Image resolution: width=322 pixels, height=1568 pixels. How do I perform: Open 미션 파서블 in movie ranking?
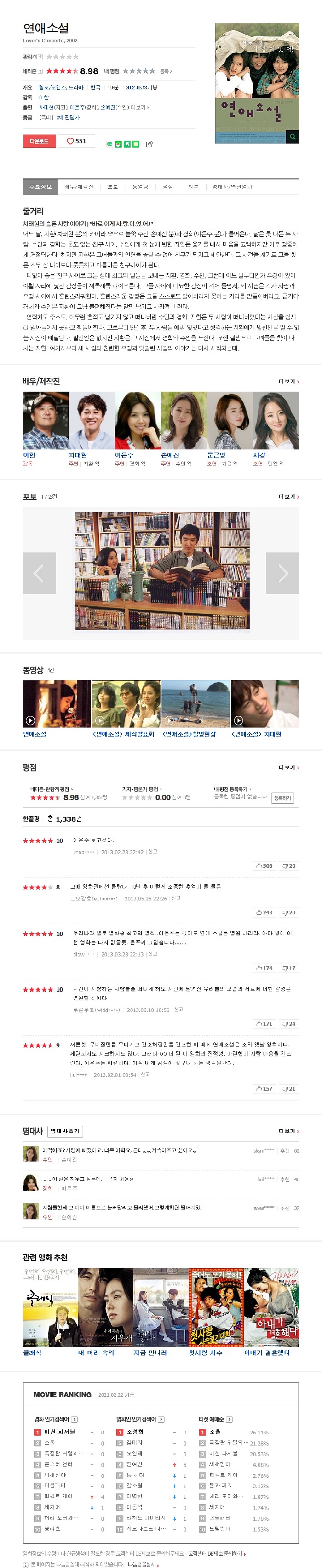pos(60,1432)
